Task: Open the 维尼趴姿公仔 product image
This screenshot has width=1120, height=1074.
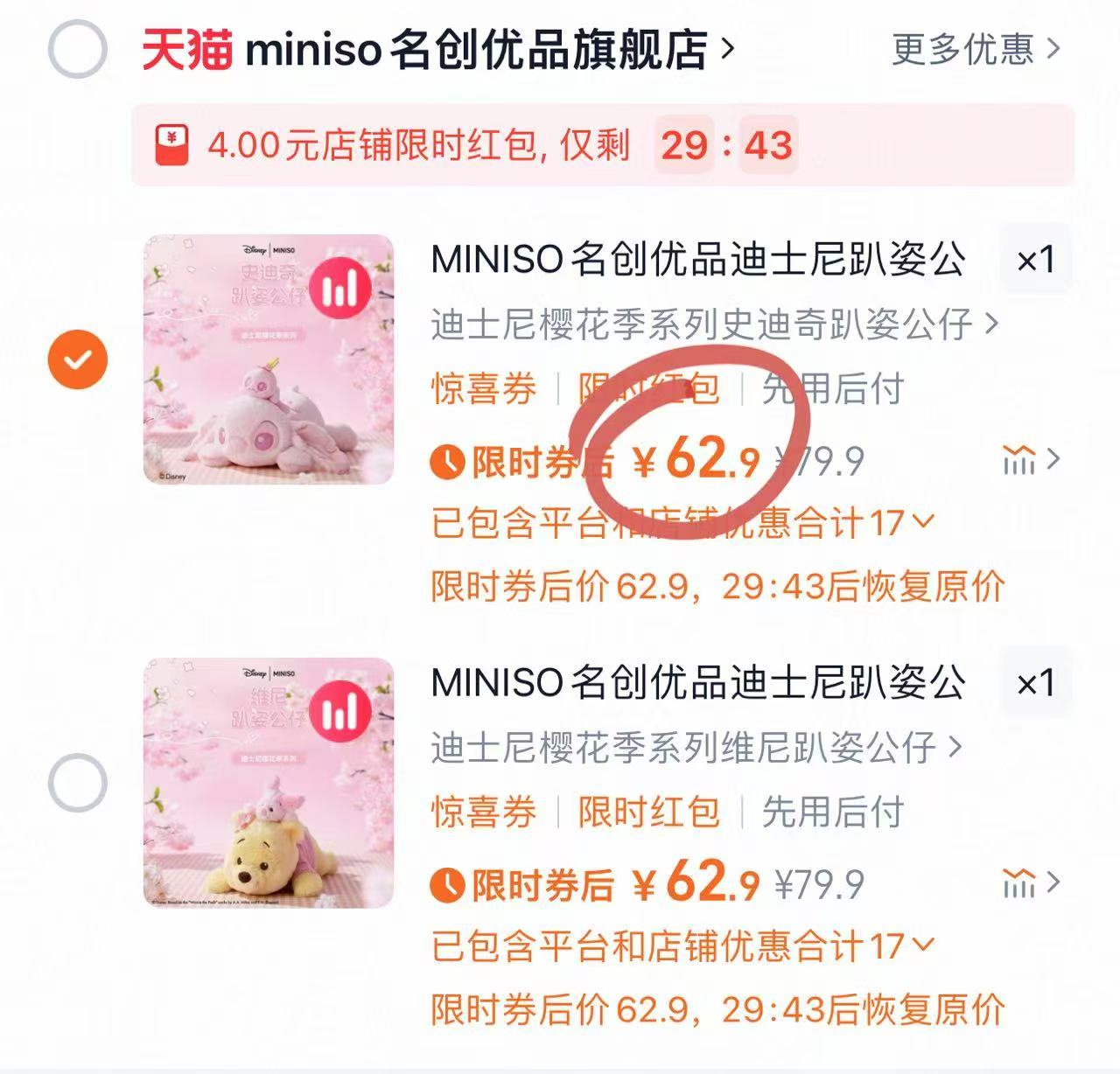Action: pyautogui.click(x=268, y=783)
